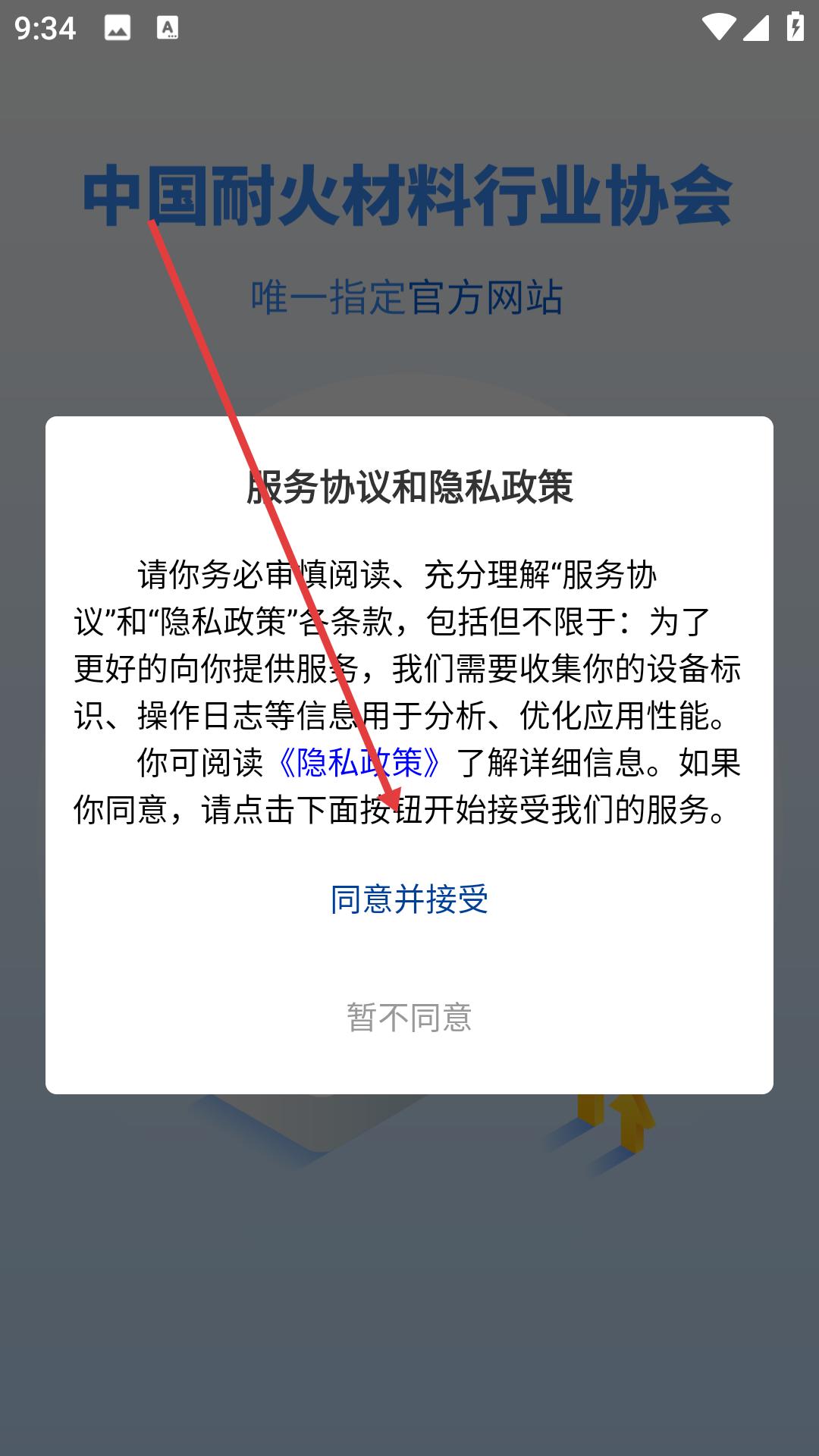Viewport: 819px width, 1456px height.
Task: Open the 《隐私政策》 link
Action: (359, 763)
